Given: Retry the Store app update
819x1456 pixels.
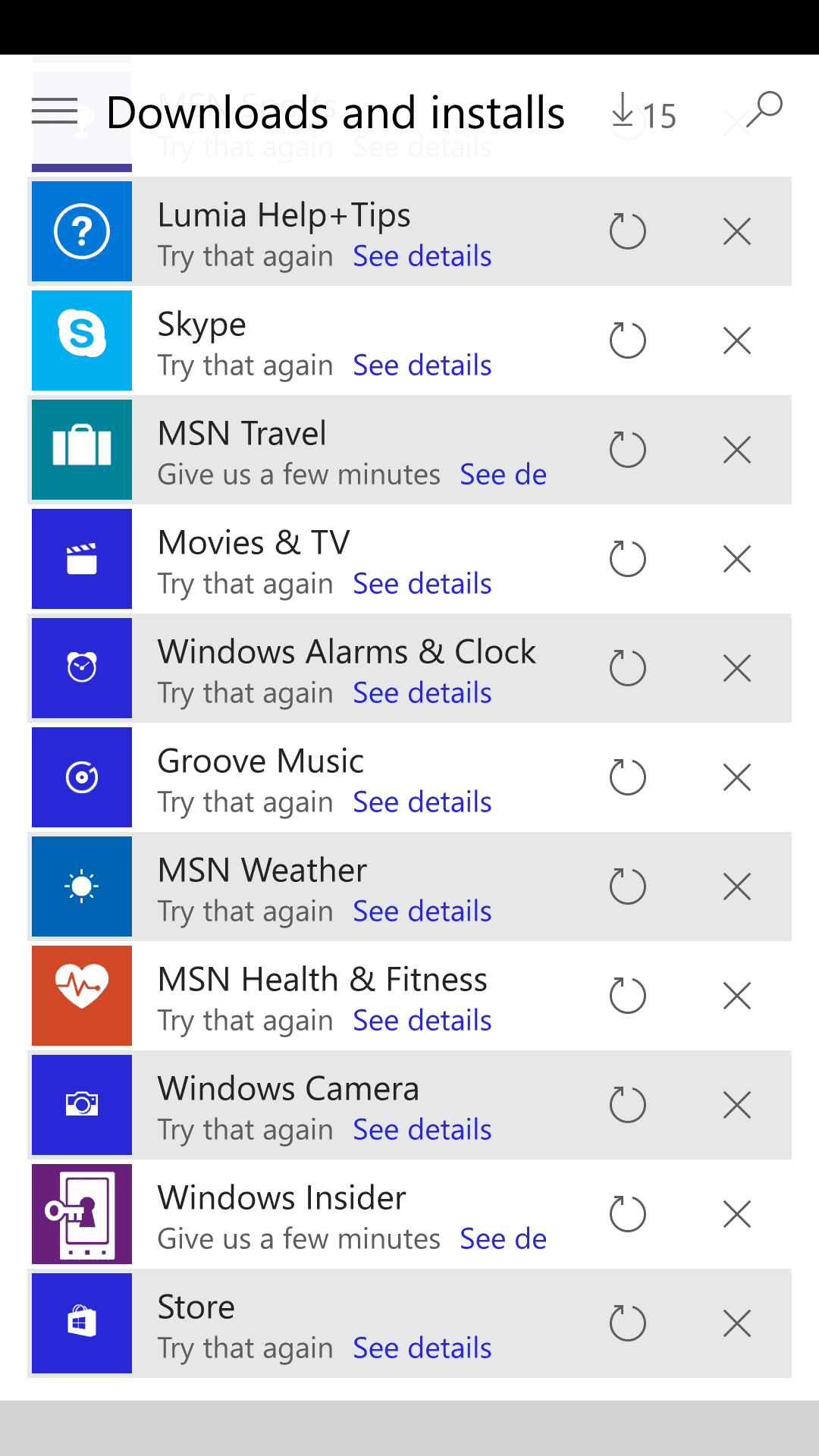Looking at the screenshot, I should [x=628, y=1323].
